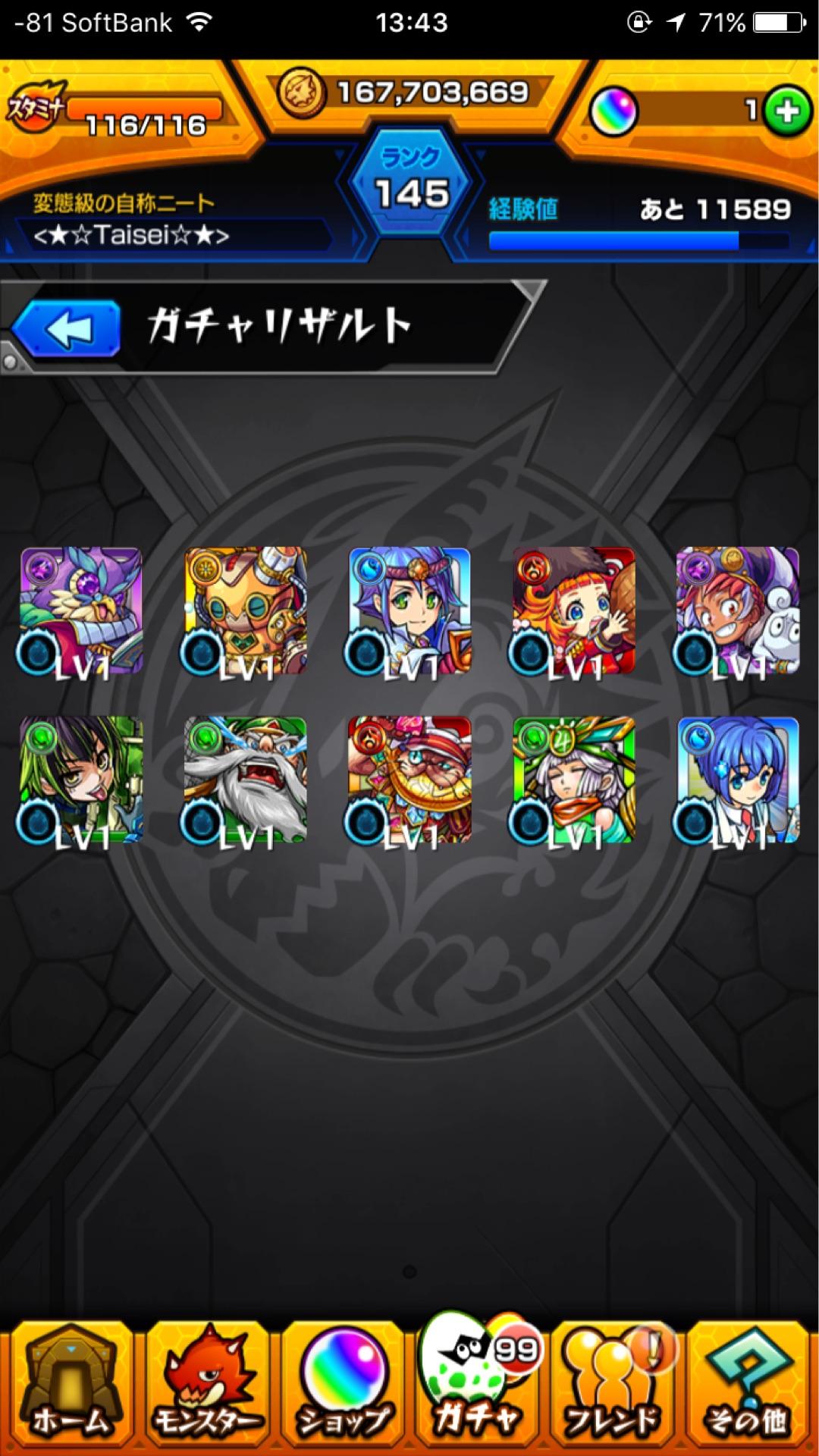Select the green-haired monster sticking tongue out

click(81, 780)
